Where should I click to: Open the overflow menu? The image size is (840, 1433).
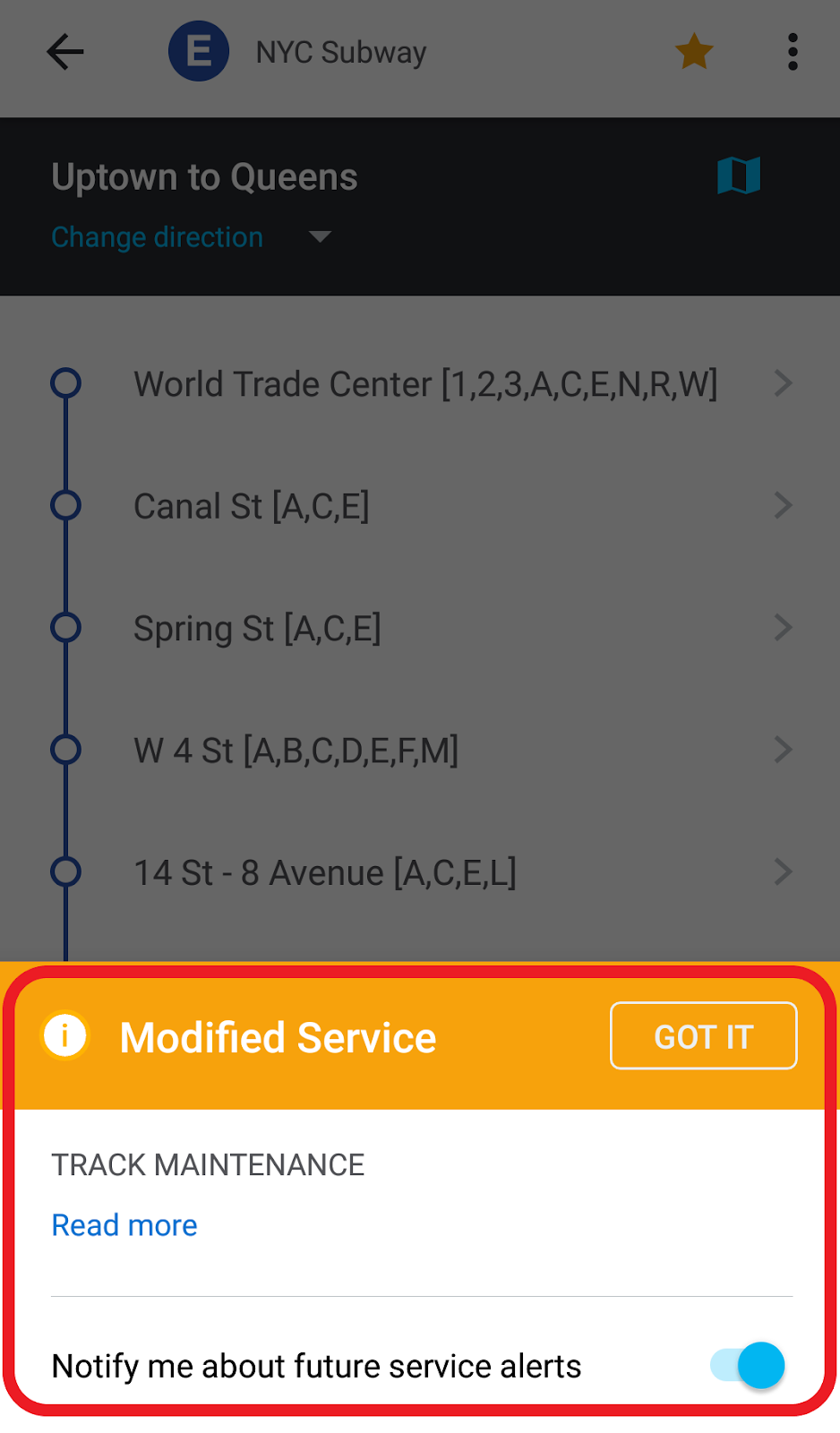(x=793, y=52)
